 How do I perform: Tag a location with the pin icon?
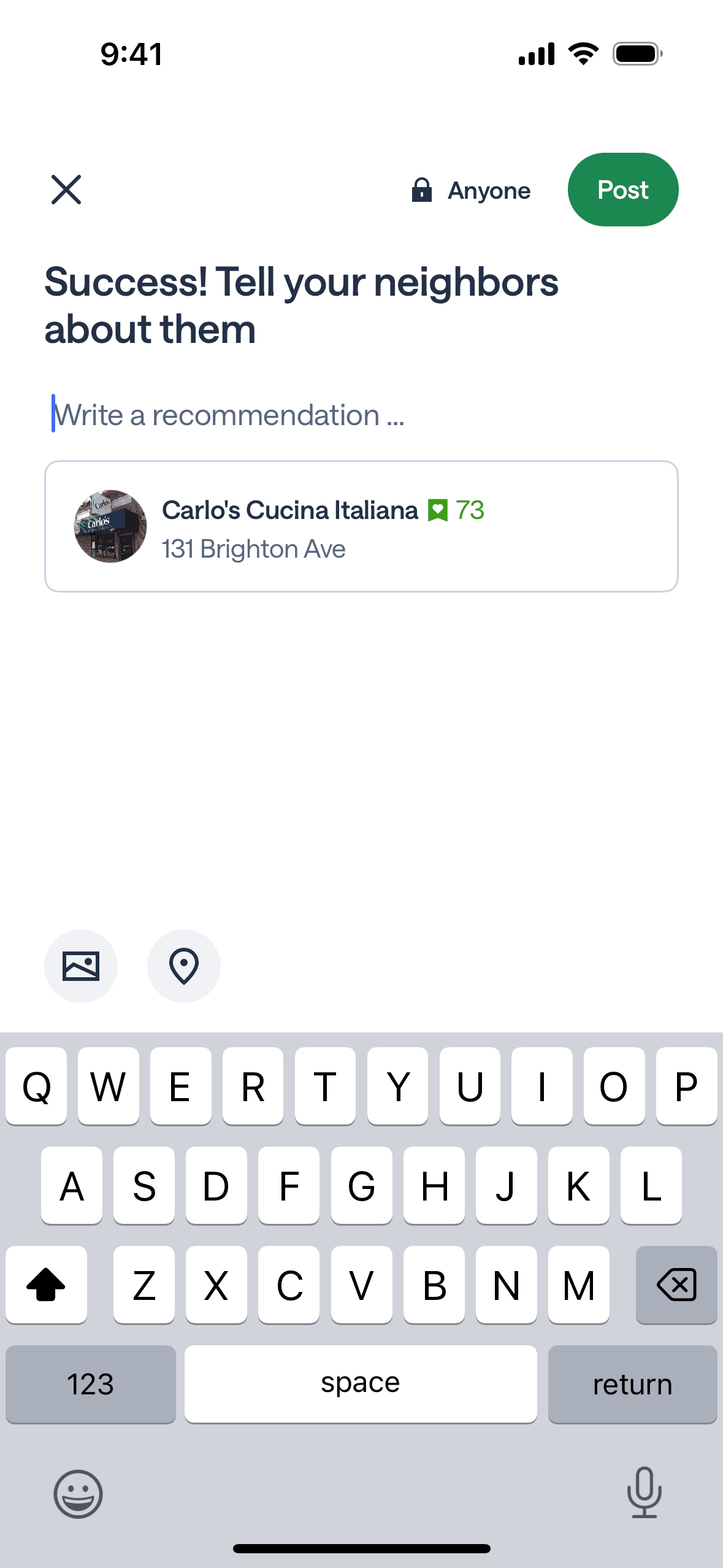[x=184, y=966]
